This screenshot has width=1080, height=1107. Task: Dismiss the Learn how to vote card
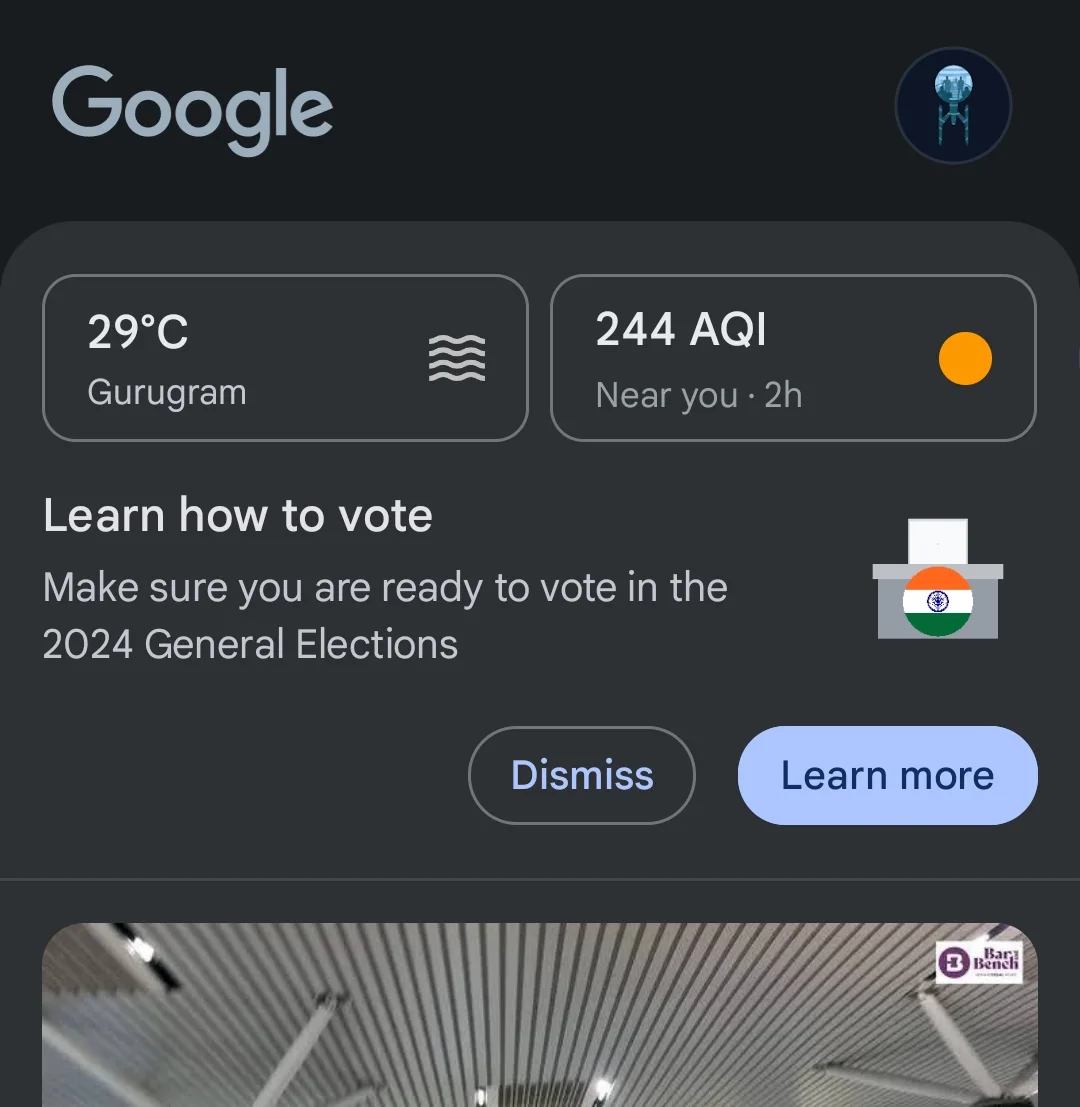point(582,775)
